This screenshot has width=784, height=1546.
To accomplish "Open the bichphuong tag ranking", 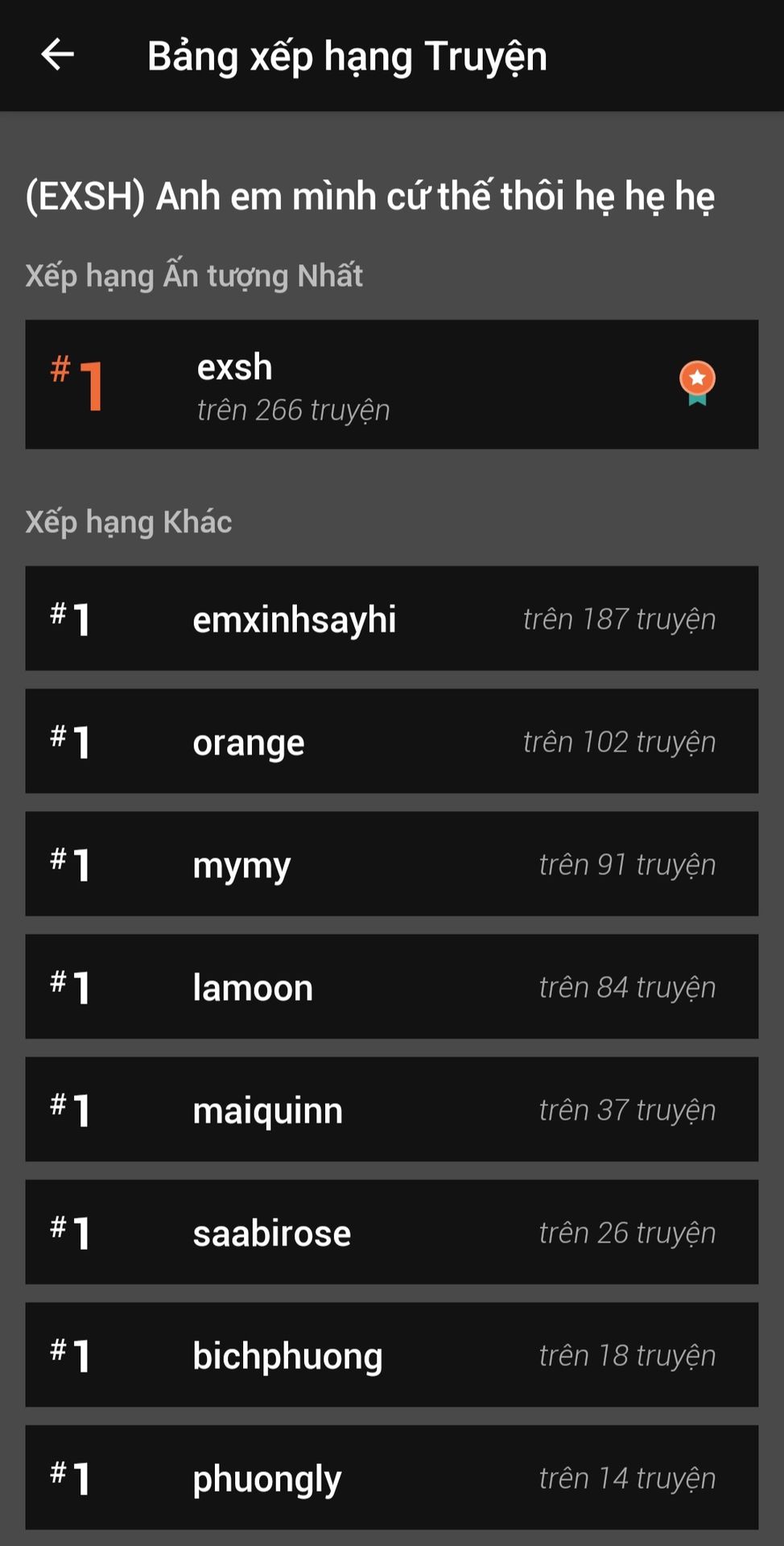I will click(391, 1355).
